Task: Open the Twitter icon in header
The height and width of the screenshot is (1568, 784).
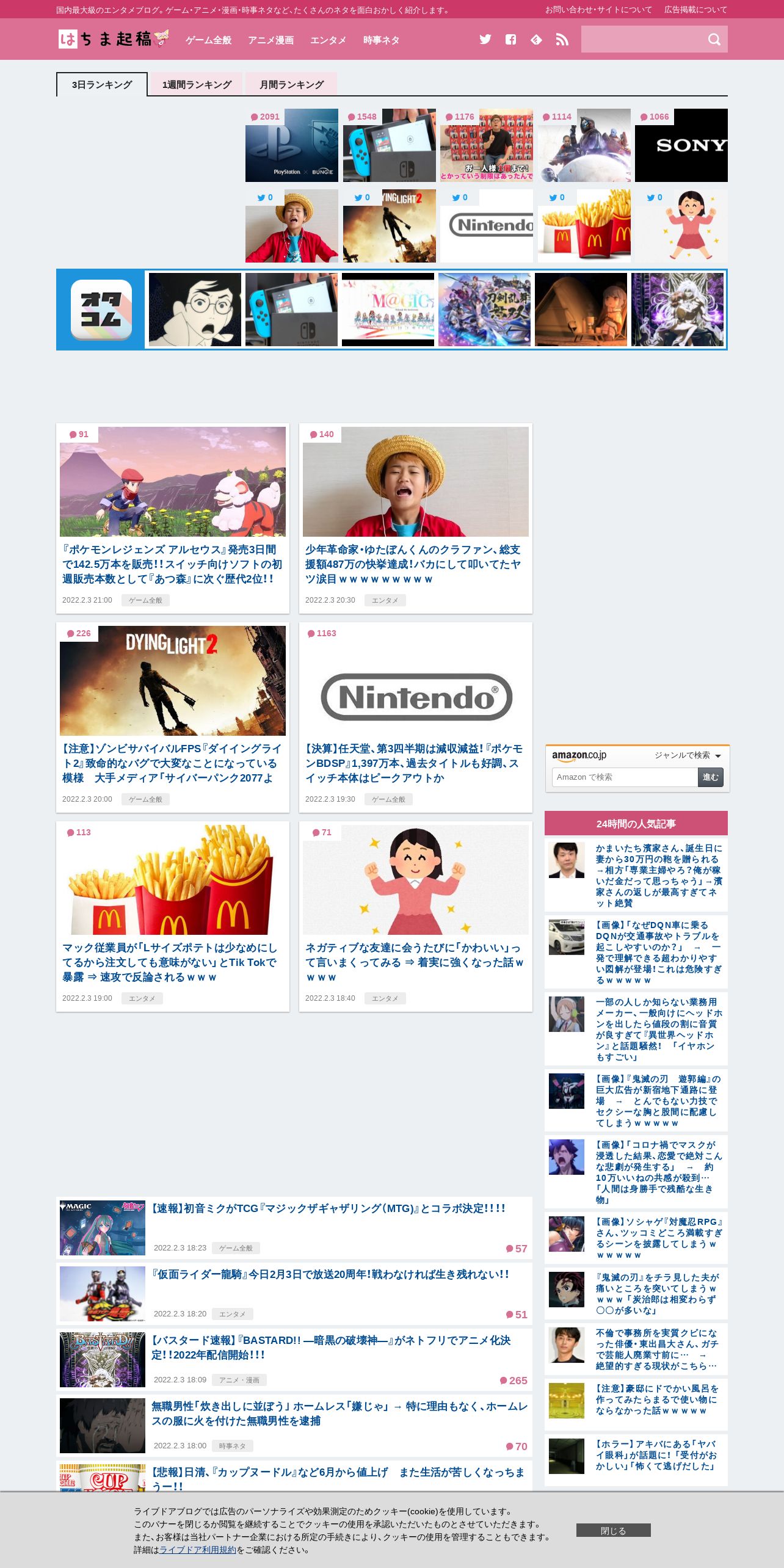Action: 485,40
